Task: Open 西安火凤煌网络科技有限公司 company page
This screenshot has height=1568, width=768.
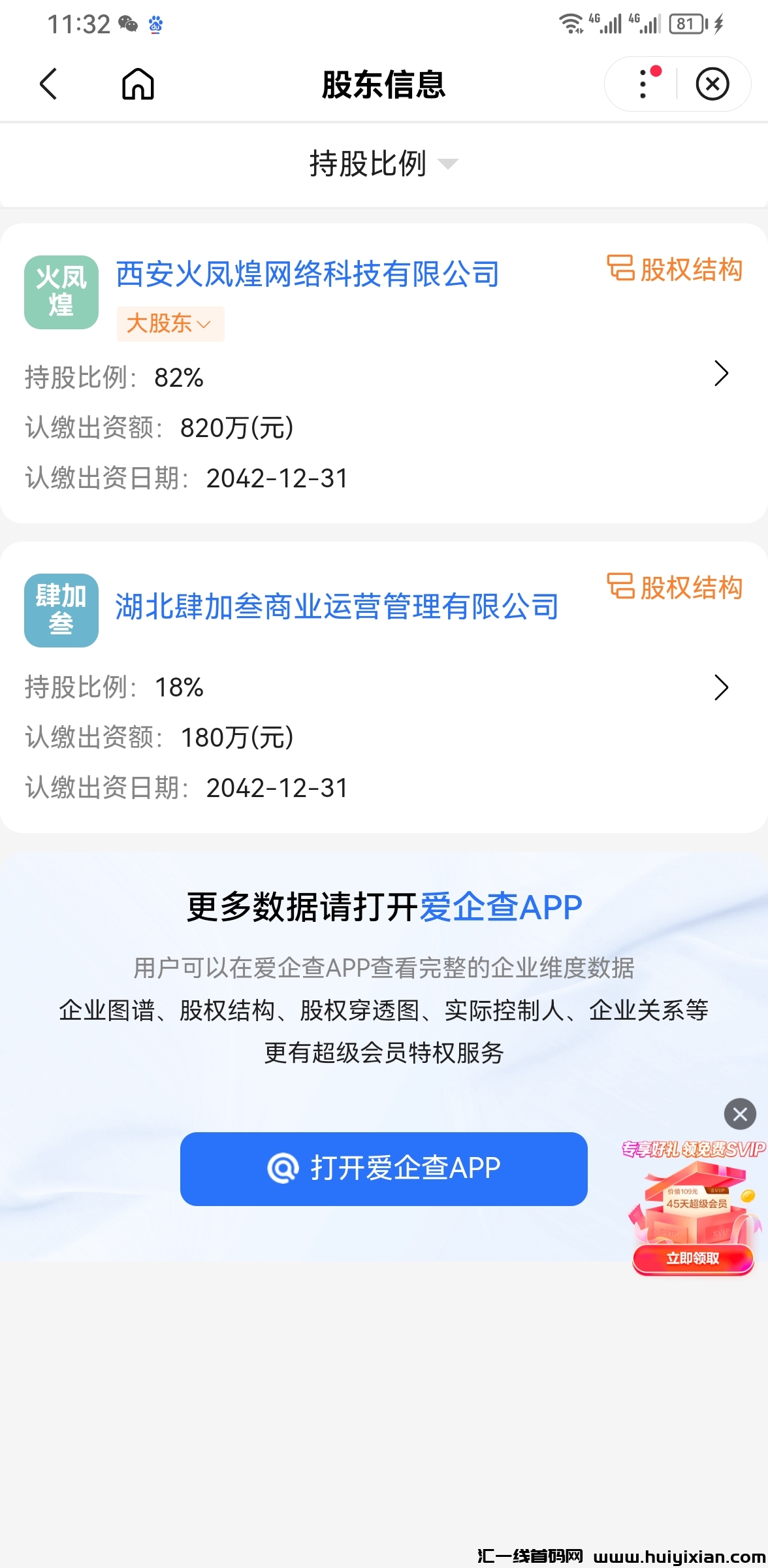Action: 307,274
